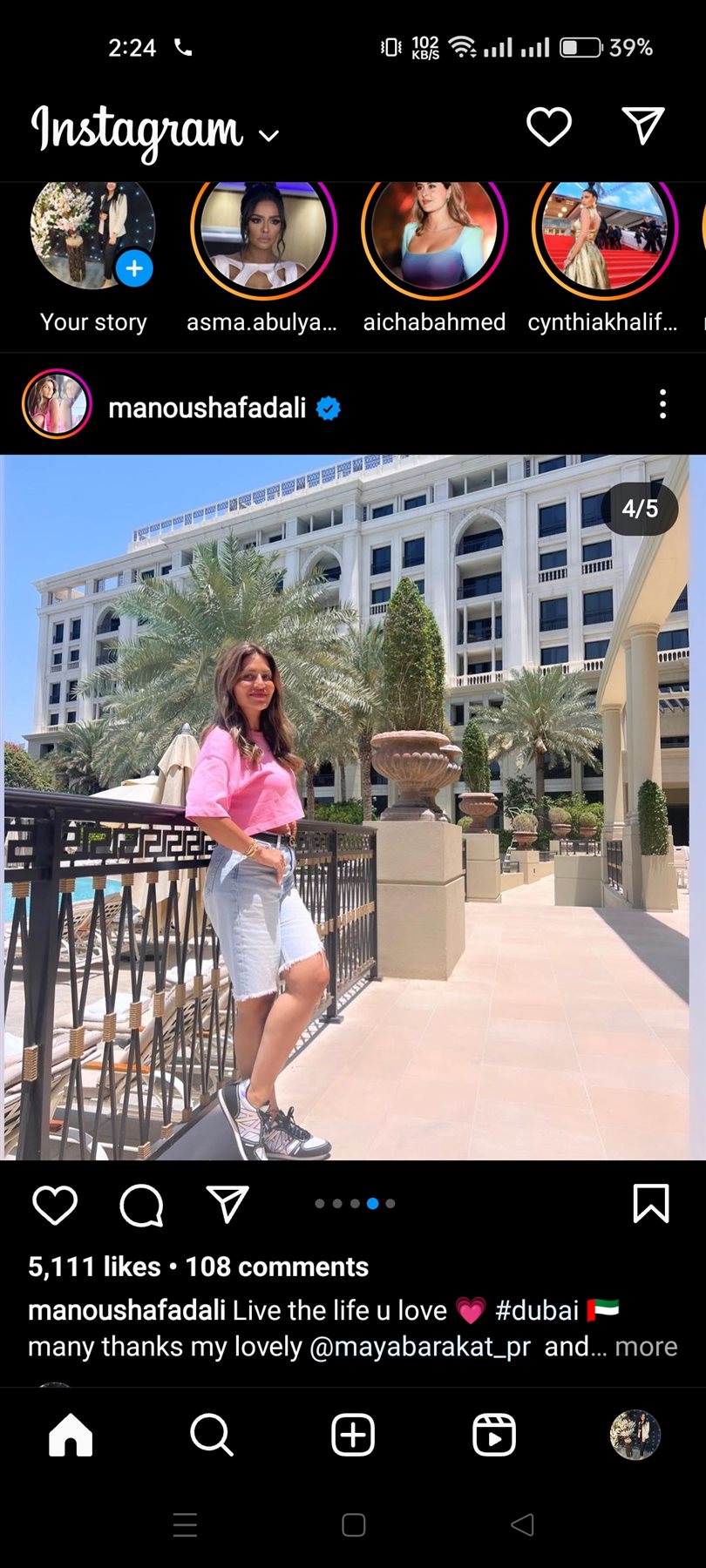This screenshot has width=706, height=1568.
Task: Go to Search tab
Action: 212,1435
